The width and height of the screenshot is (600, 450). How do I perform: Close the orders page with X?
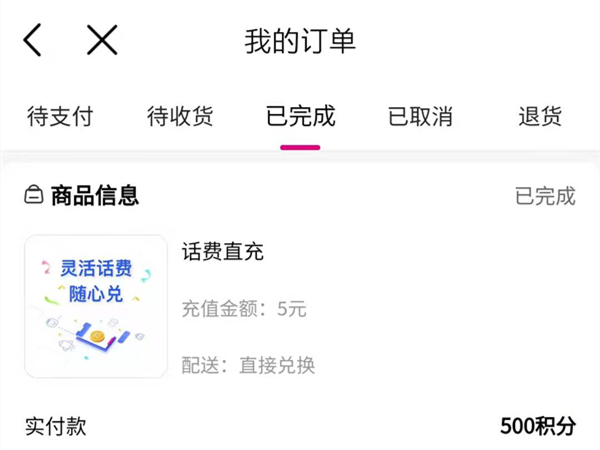[x=101, y=41]
